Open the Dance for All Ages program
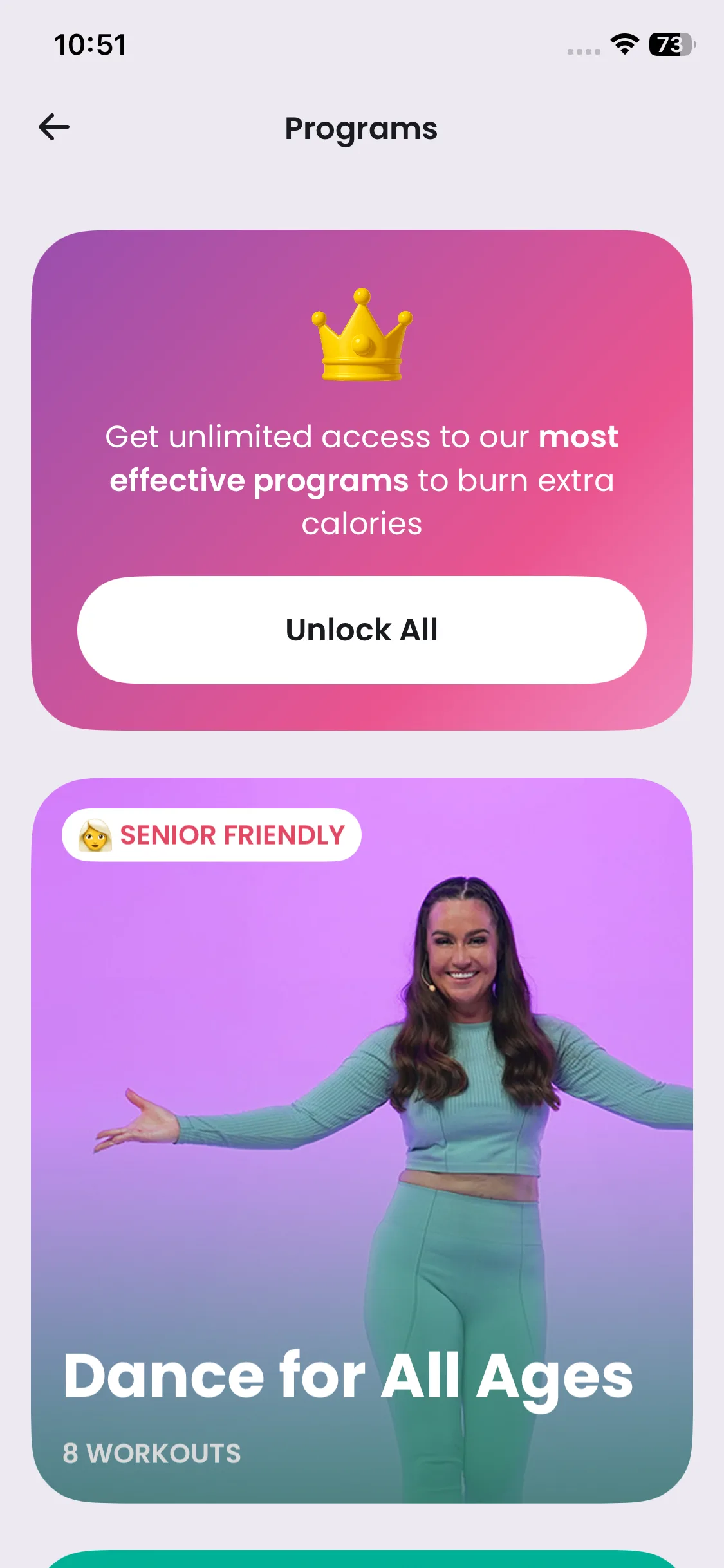 [362, 1139]
